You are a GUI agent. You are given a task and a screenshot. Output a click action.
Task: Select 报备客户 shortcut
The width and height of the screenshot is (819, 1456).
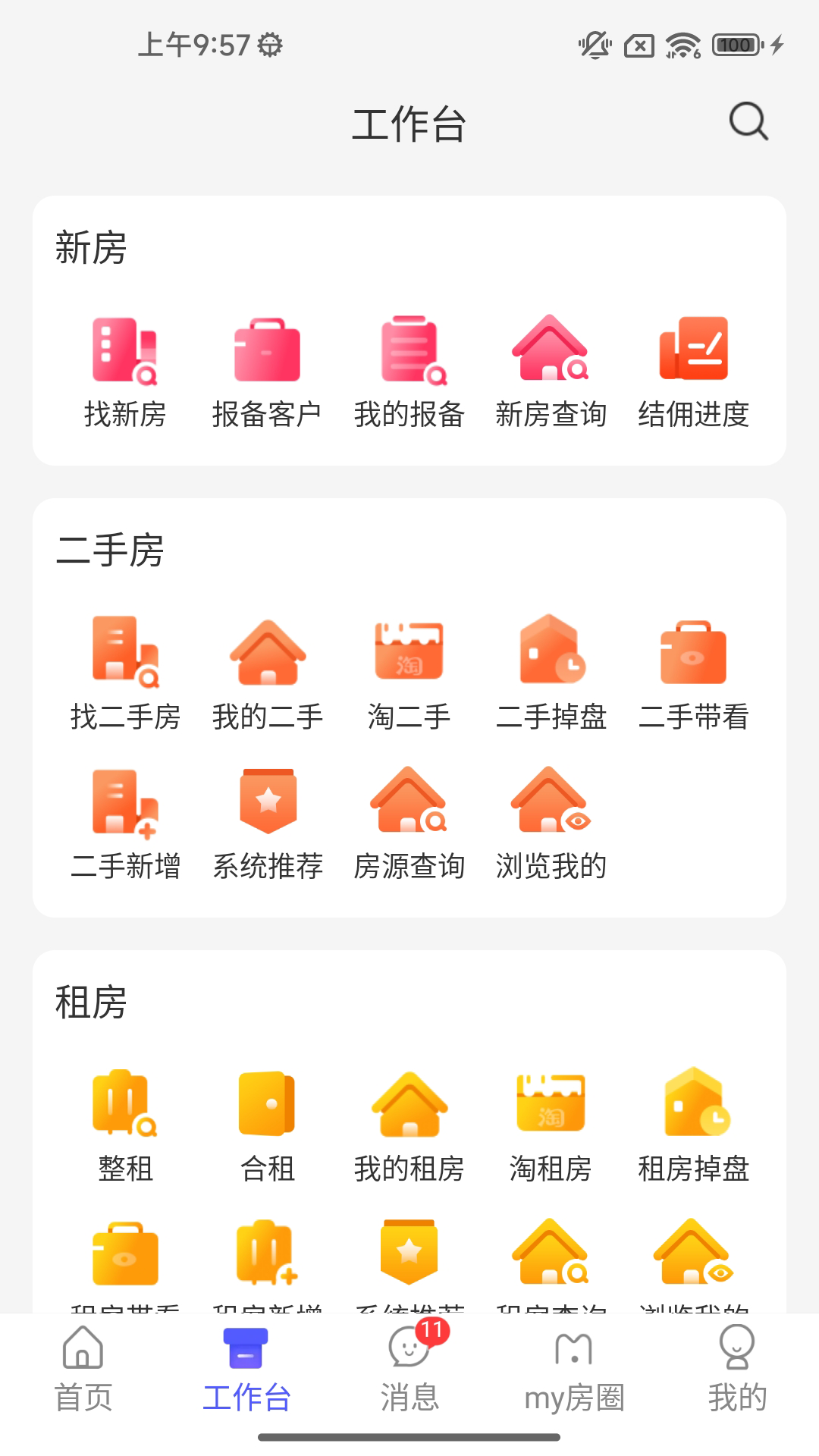[267, 372]
